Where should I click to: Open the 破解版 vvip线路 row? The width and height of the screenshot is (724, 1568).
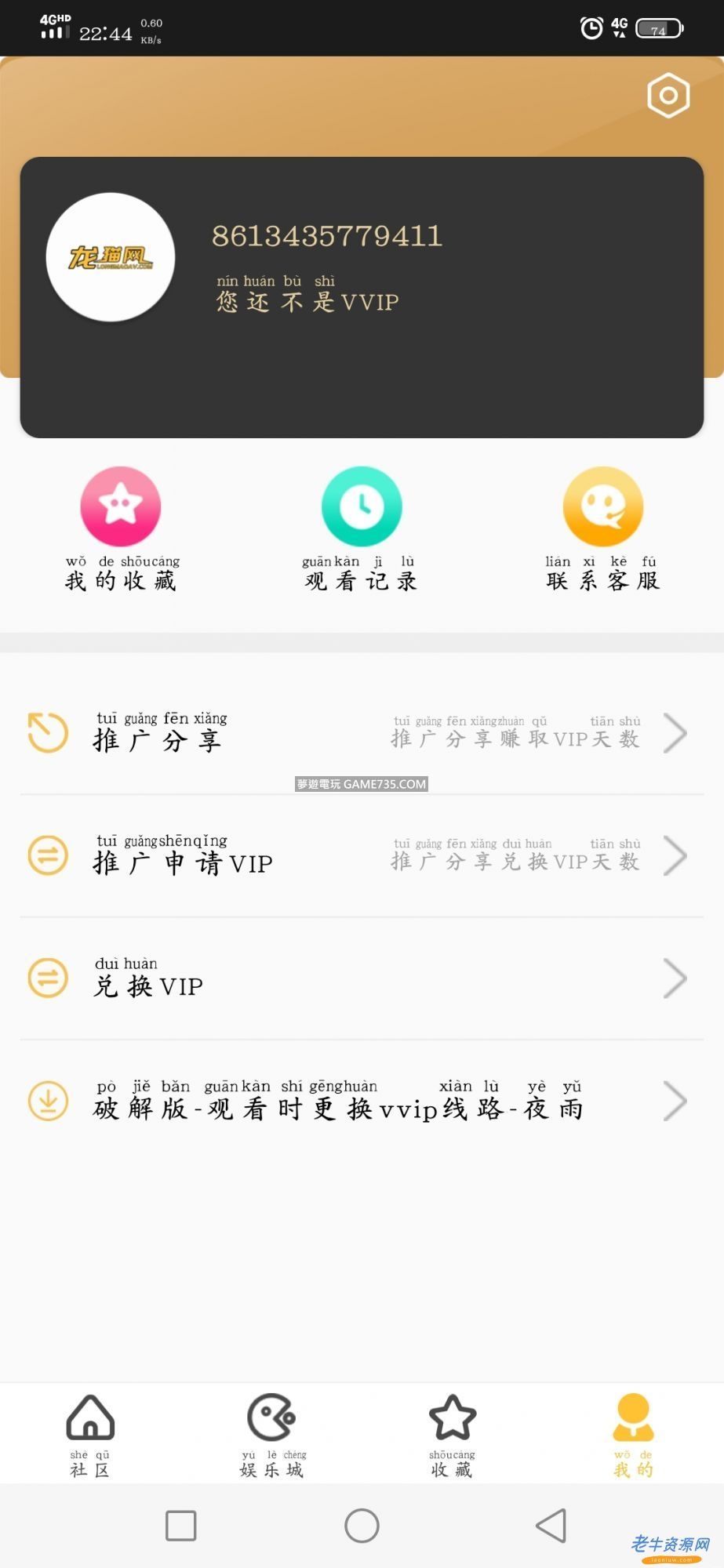click(x=362, y=1101)
